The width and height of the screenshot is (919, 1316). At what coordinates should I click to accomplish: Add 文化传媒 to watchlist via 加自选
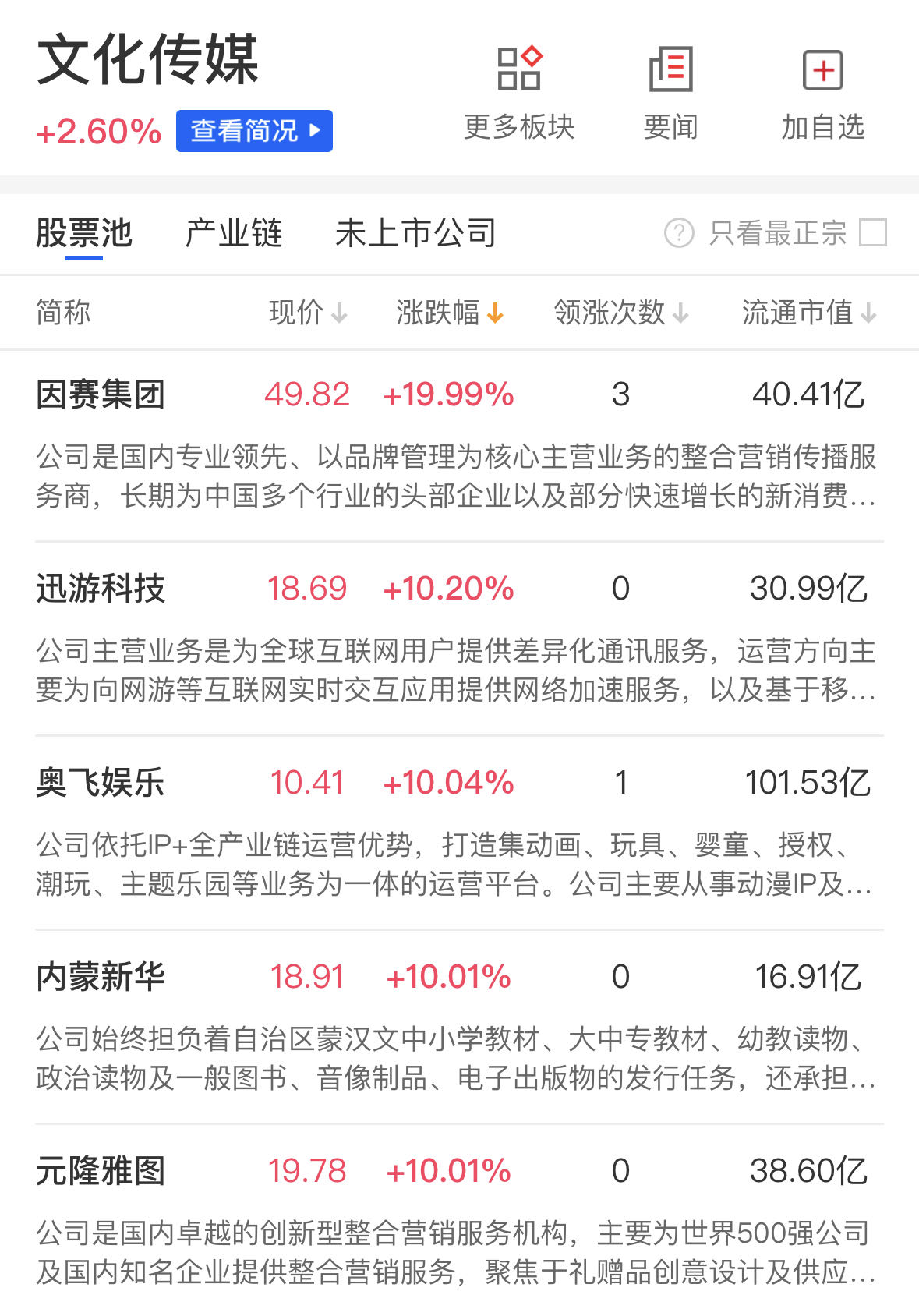[822, 94]
